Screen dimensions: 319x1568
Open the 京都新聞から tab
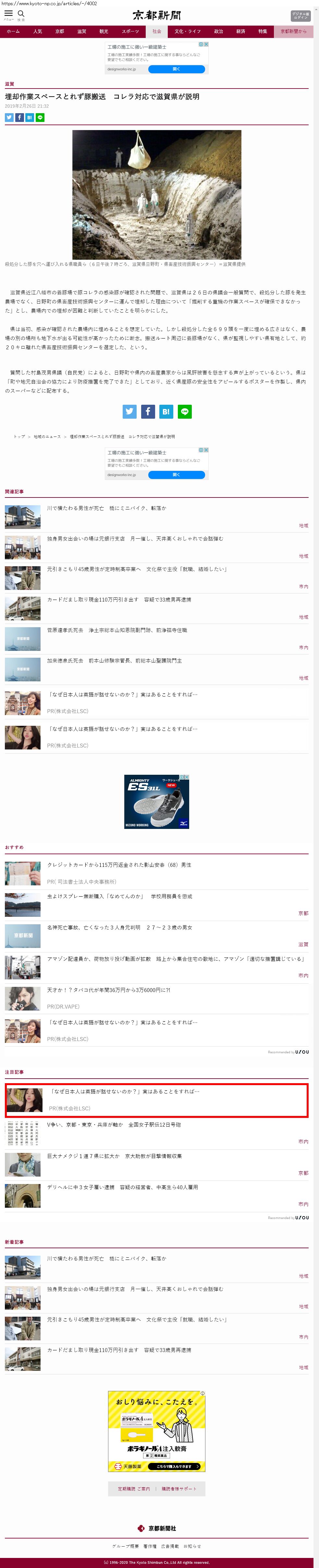click(293, 31)
